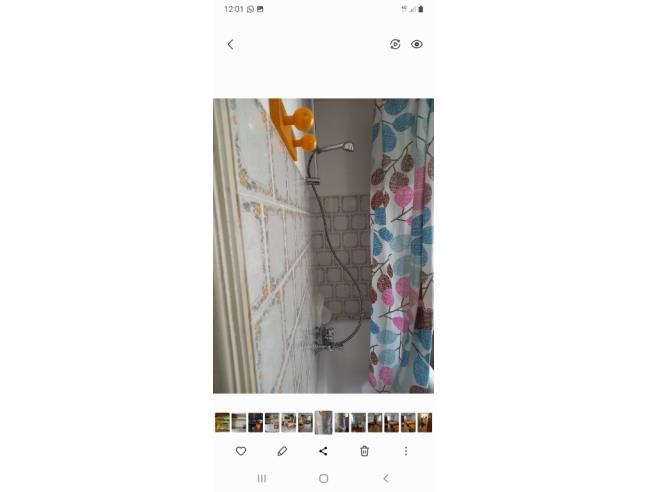This screenshot has height=492, width=648.
Task: Open recent apps from the navigation bar
Action: pyautogui.click(x=262, y=479)
